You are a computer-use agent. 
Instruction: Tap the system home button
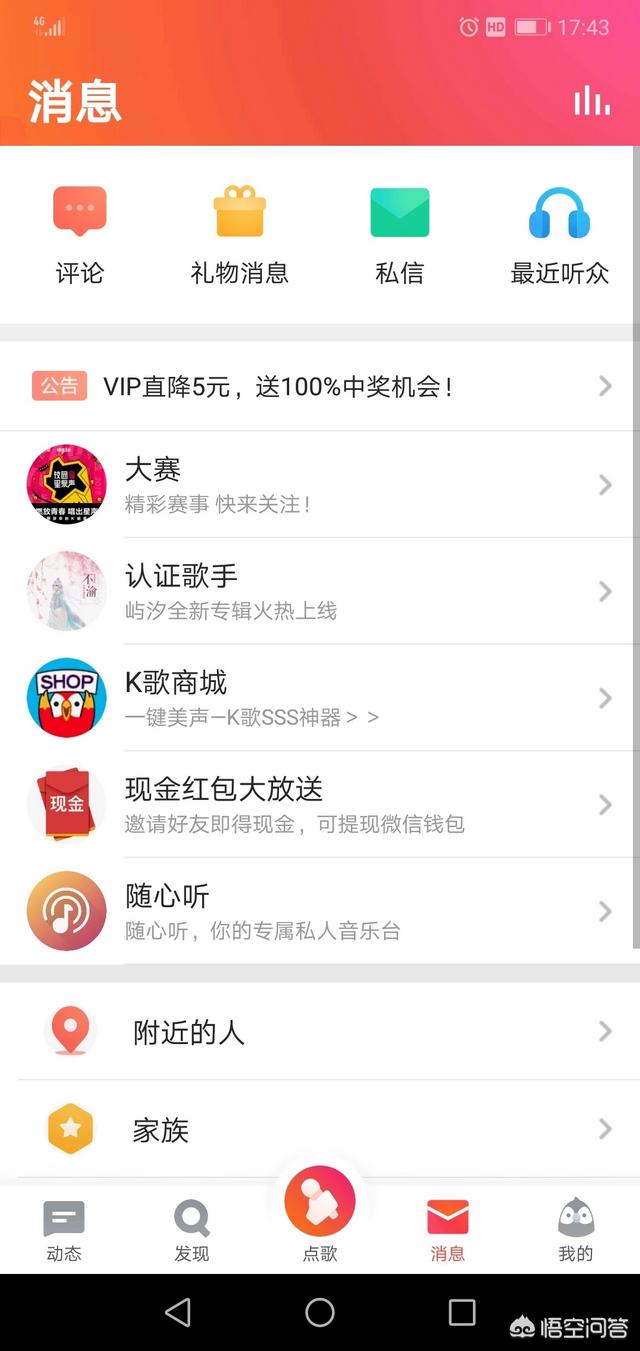click(320, 1312)
